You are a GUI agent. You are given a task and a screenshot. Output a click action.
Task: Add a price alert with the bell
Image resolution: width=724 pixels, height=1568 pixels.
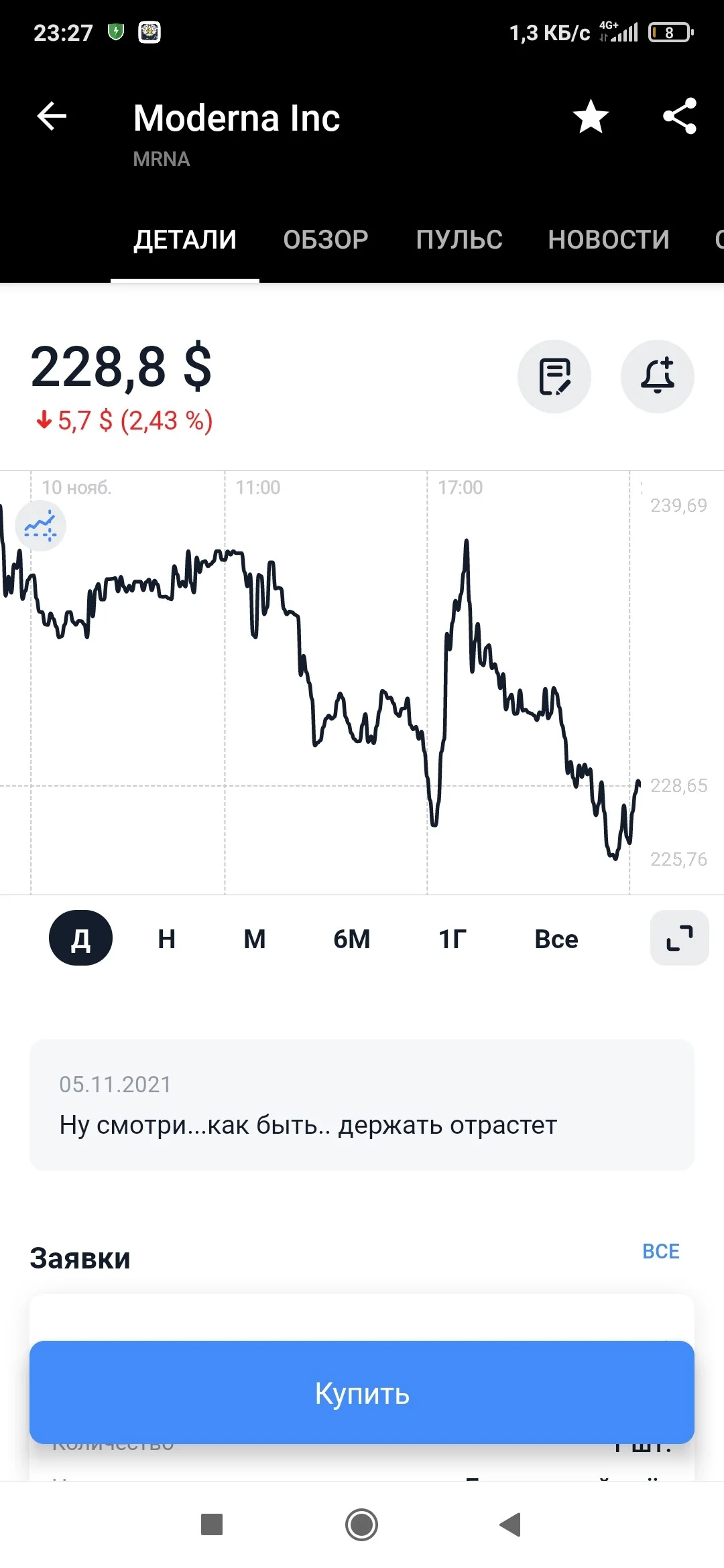(x=658, y=377)
